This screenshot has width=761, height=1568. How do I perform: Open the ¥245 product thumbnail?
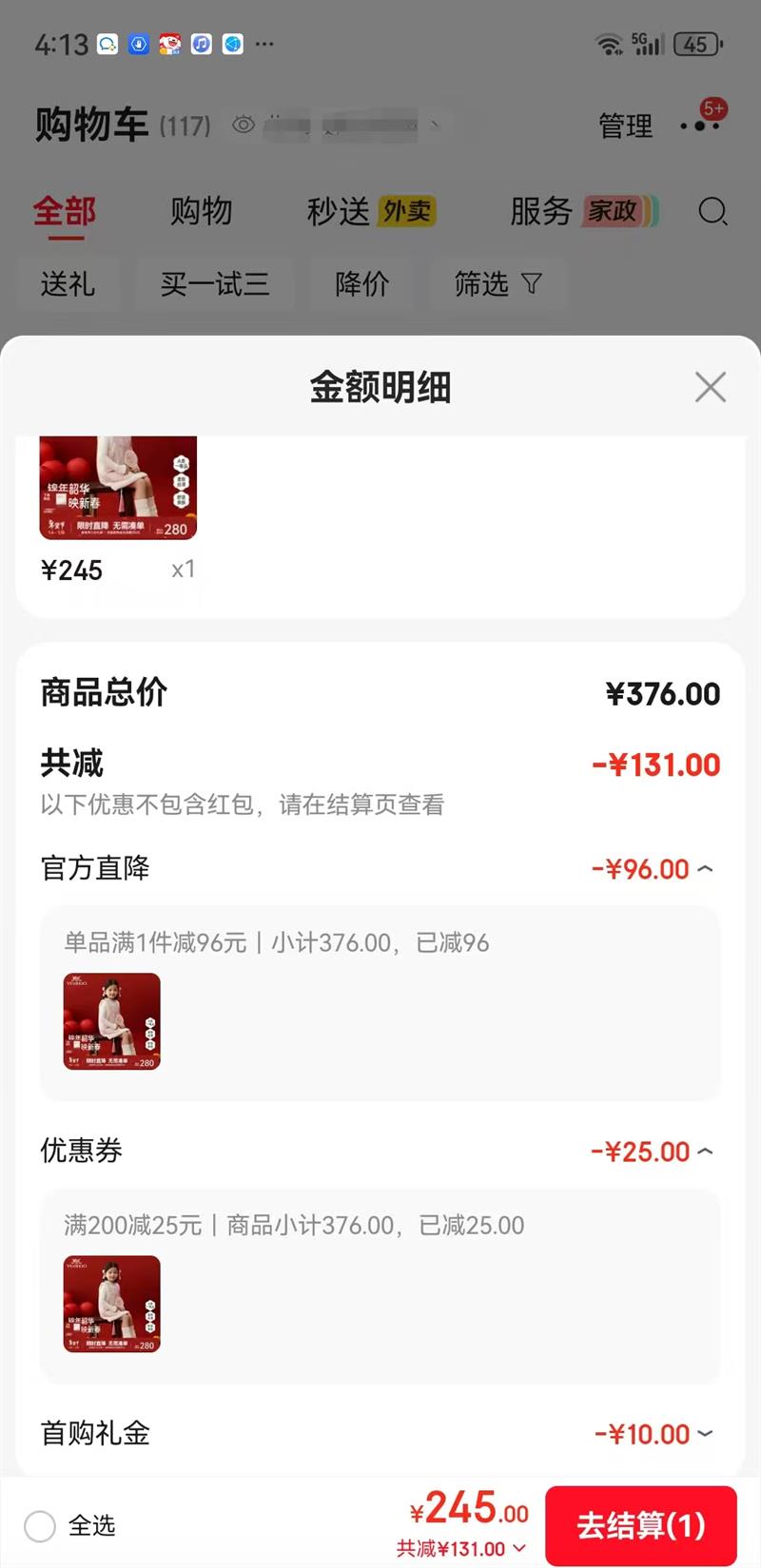118,488
